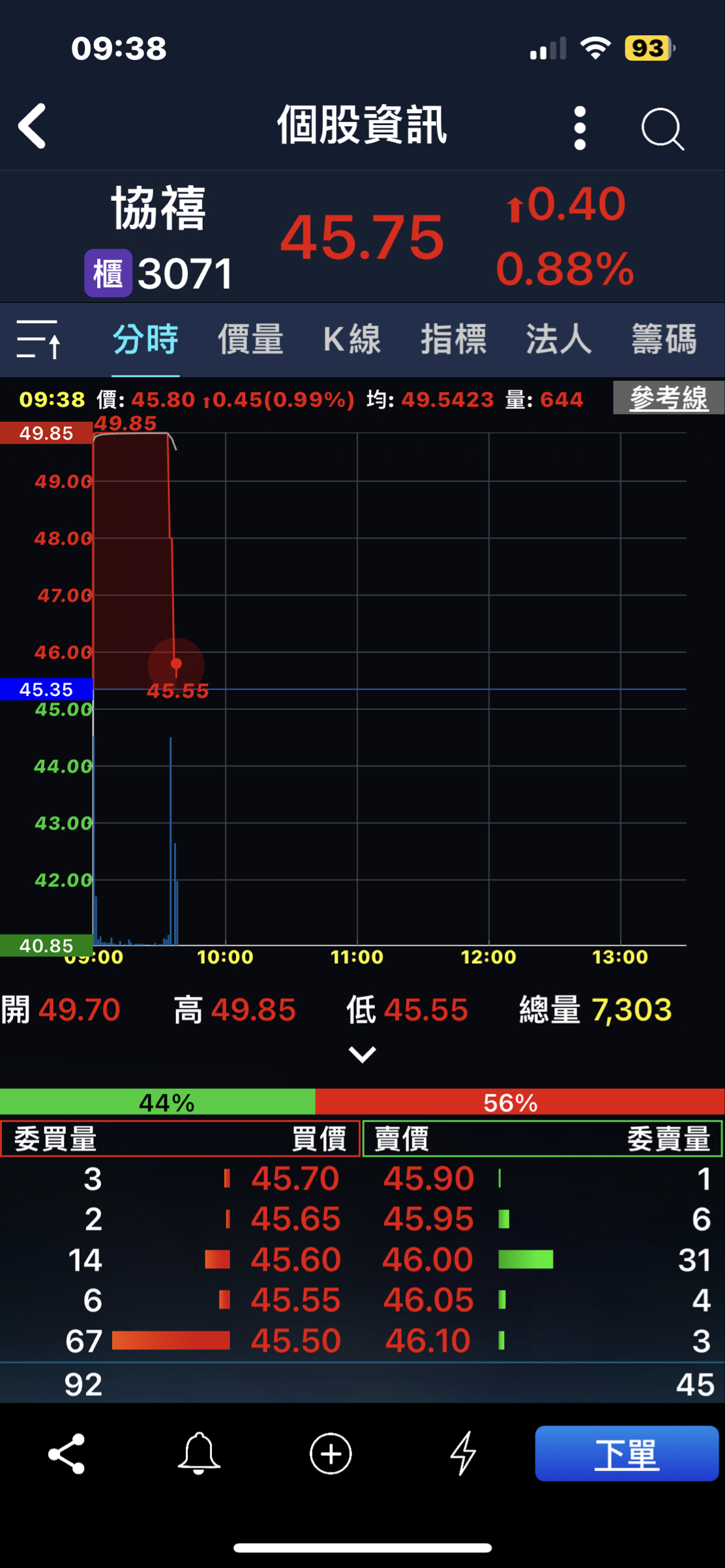Viewport: 725px width, 1568px height.
Task: Add stock to watchlist with plus icon
Action: (x=331, y=1453)
